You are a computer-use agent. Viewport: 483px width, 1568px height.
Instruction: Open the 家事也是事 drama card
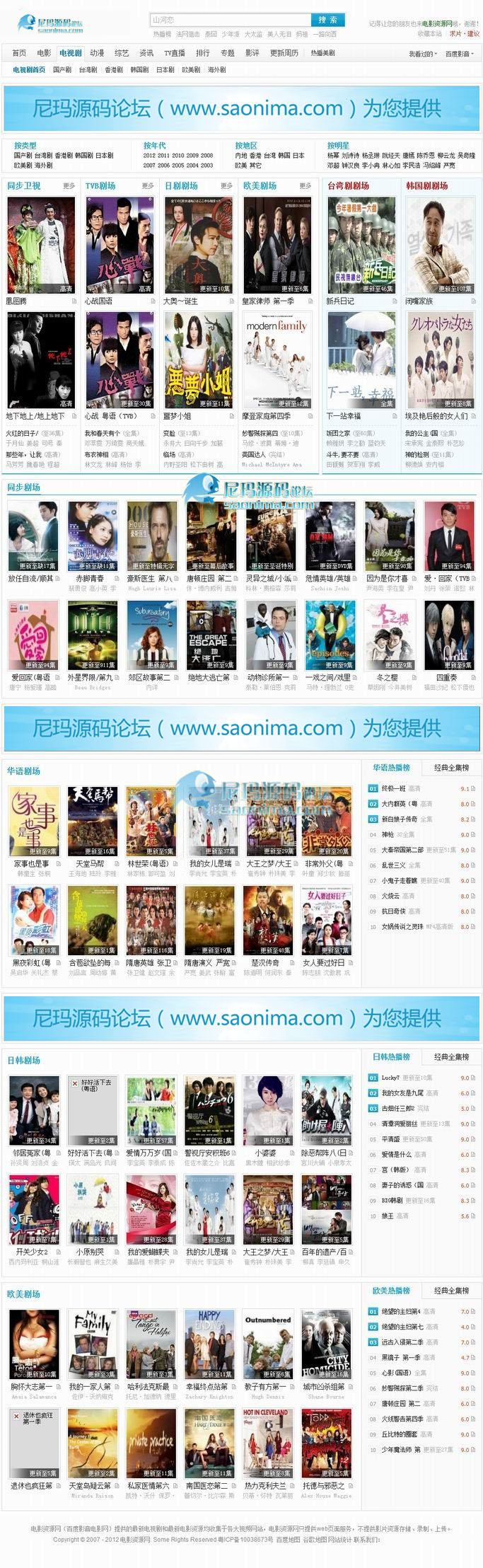point(34,822)
